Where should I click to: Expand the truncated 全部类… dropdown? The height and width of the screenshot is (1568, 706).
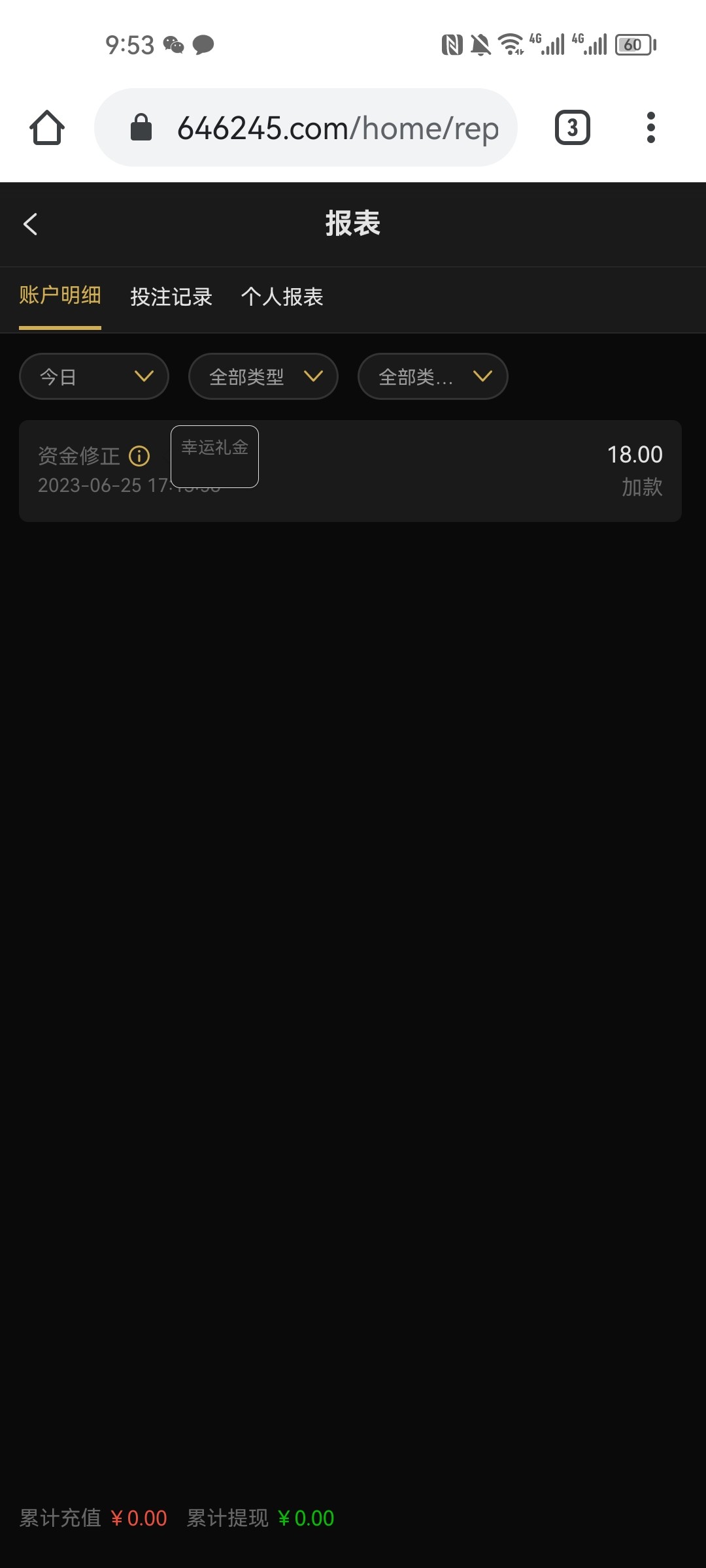tap(433, 376)
